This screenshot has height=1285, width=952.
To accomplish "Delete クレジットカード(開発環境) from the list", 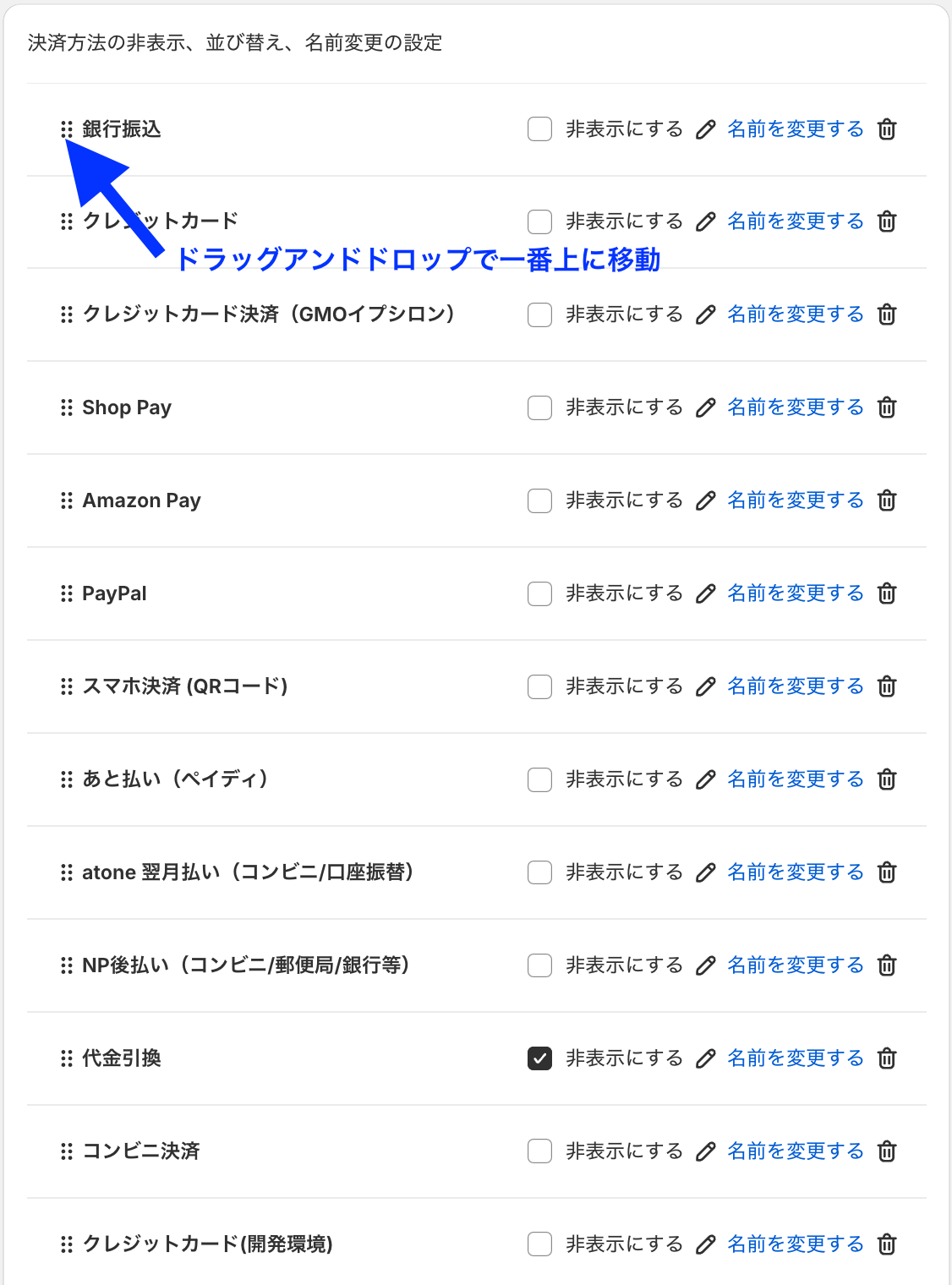I will pyautogui.click(x=886, y=1244).
